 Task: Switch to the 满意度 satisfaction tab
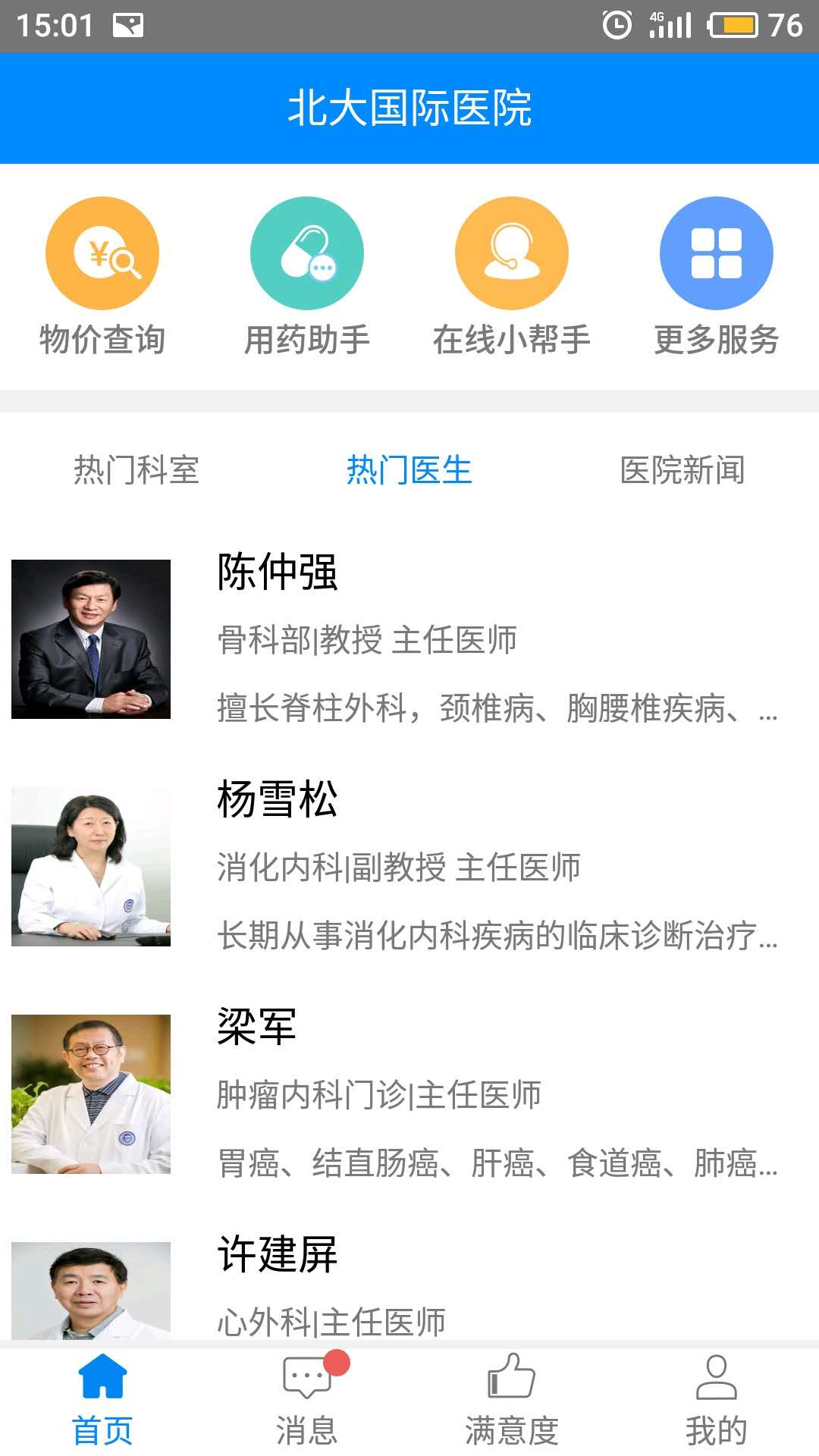click(x=512, y=1400)
